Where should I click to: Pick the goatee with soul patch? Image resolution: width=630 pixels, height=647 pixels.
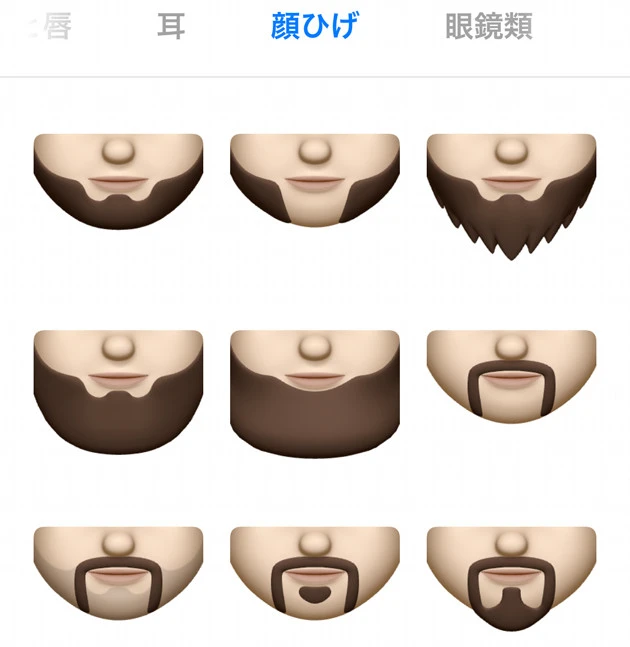[315, 577]
